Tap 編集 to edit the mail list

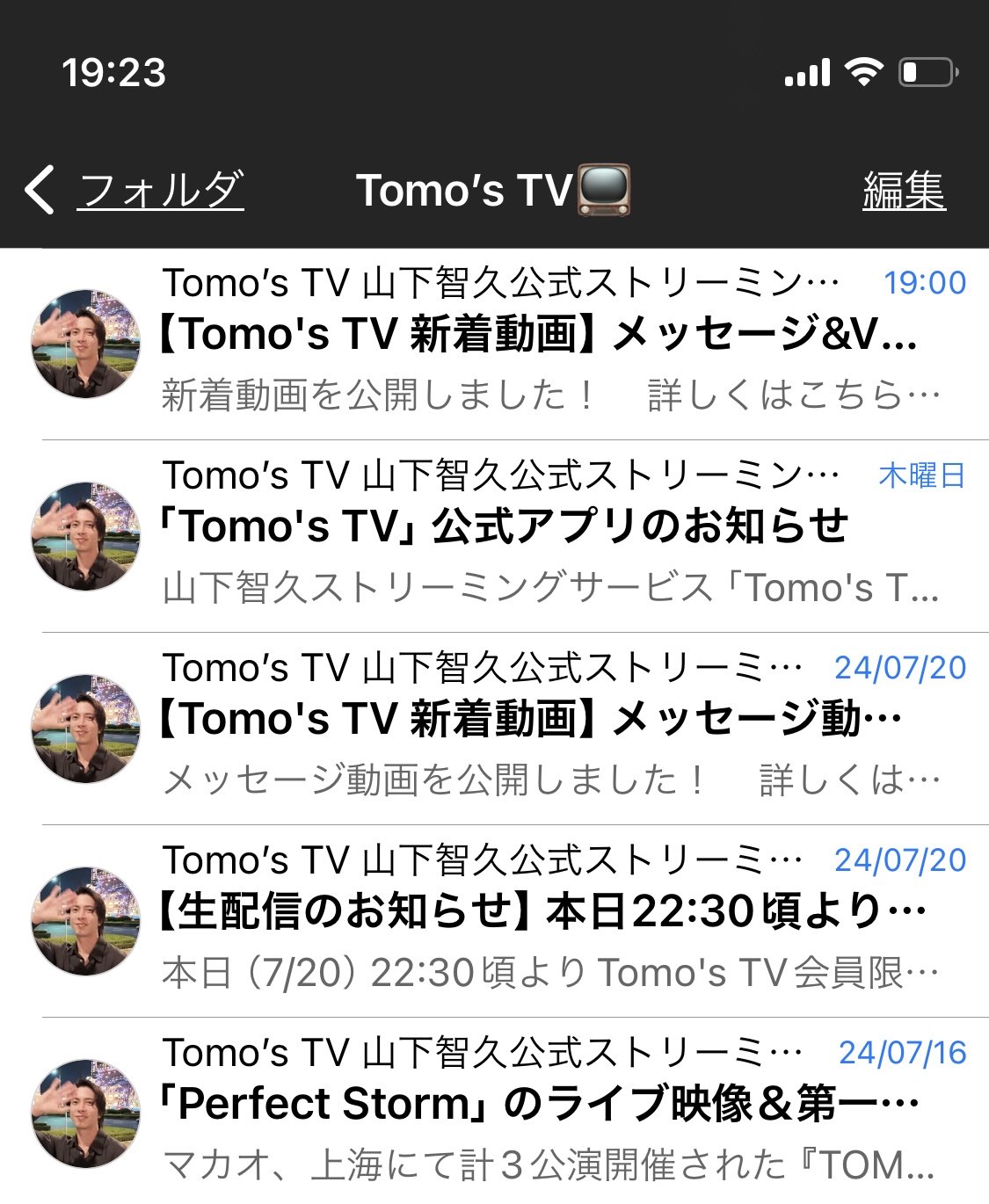click(x=904, y=191)
